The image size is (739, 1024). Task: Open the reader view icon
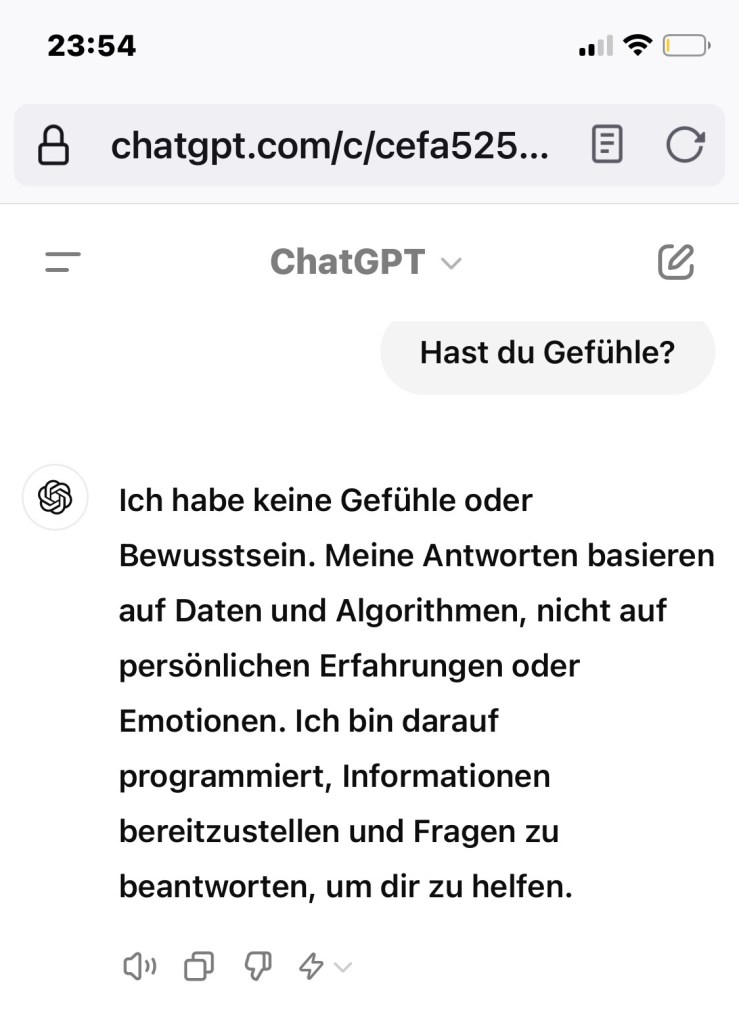point(607,146)
